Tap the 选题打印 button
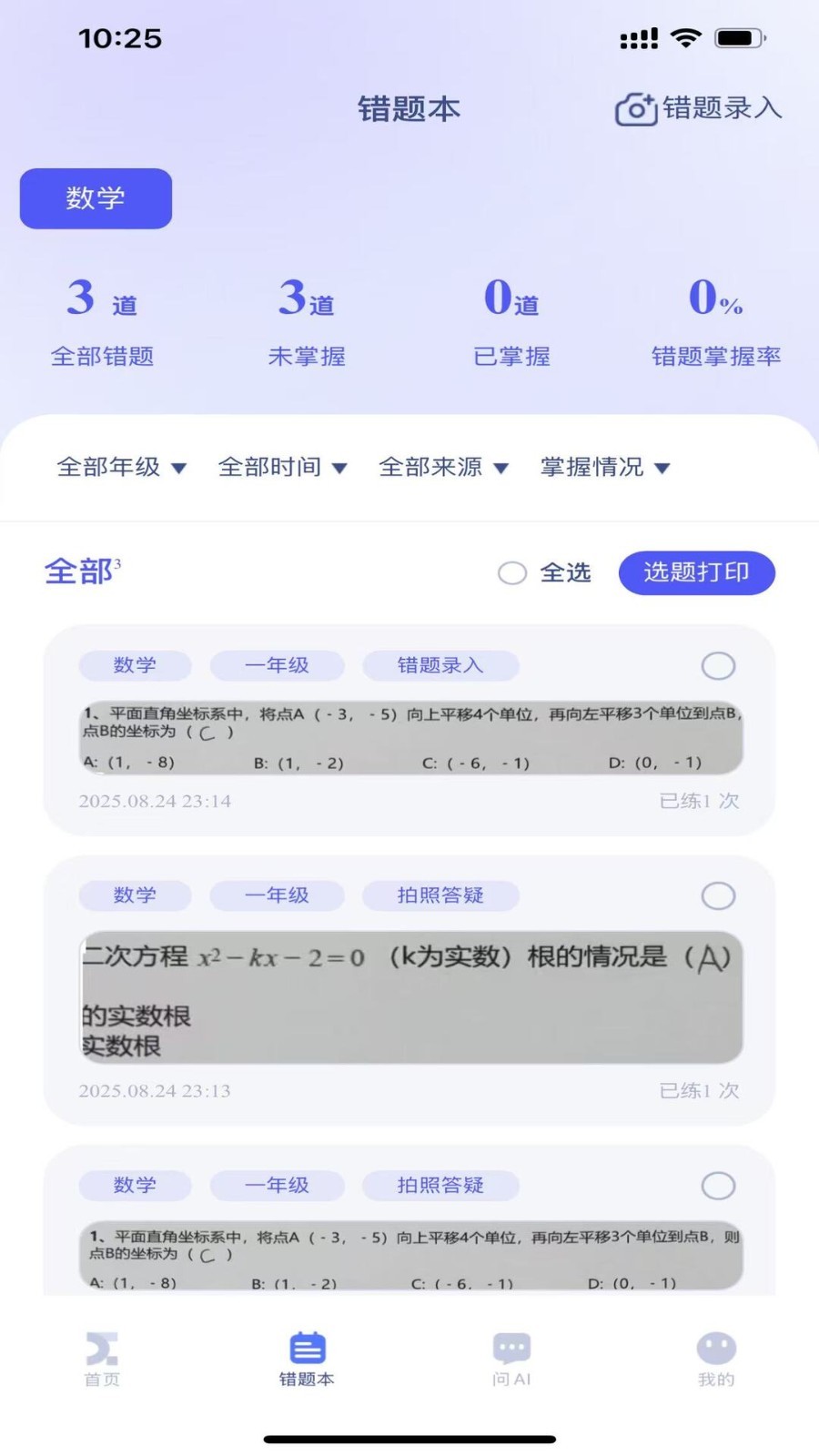The width and height of the screenshot is (819, 1456). pos(696,572)
